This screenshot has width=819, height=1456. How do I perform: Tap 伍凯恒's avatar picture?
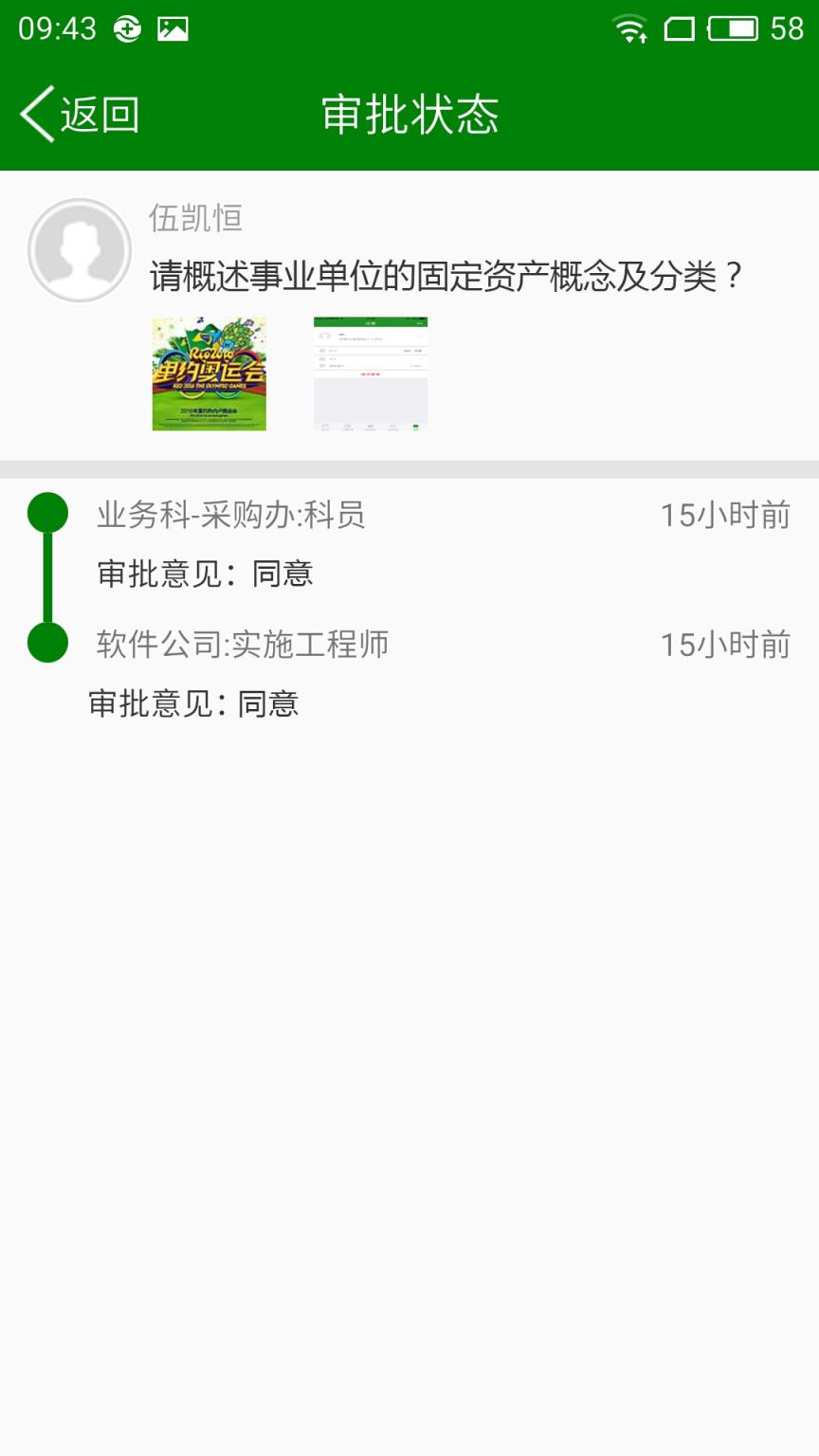point(79,249)
